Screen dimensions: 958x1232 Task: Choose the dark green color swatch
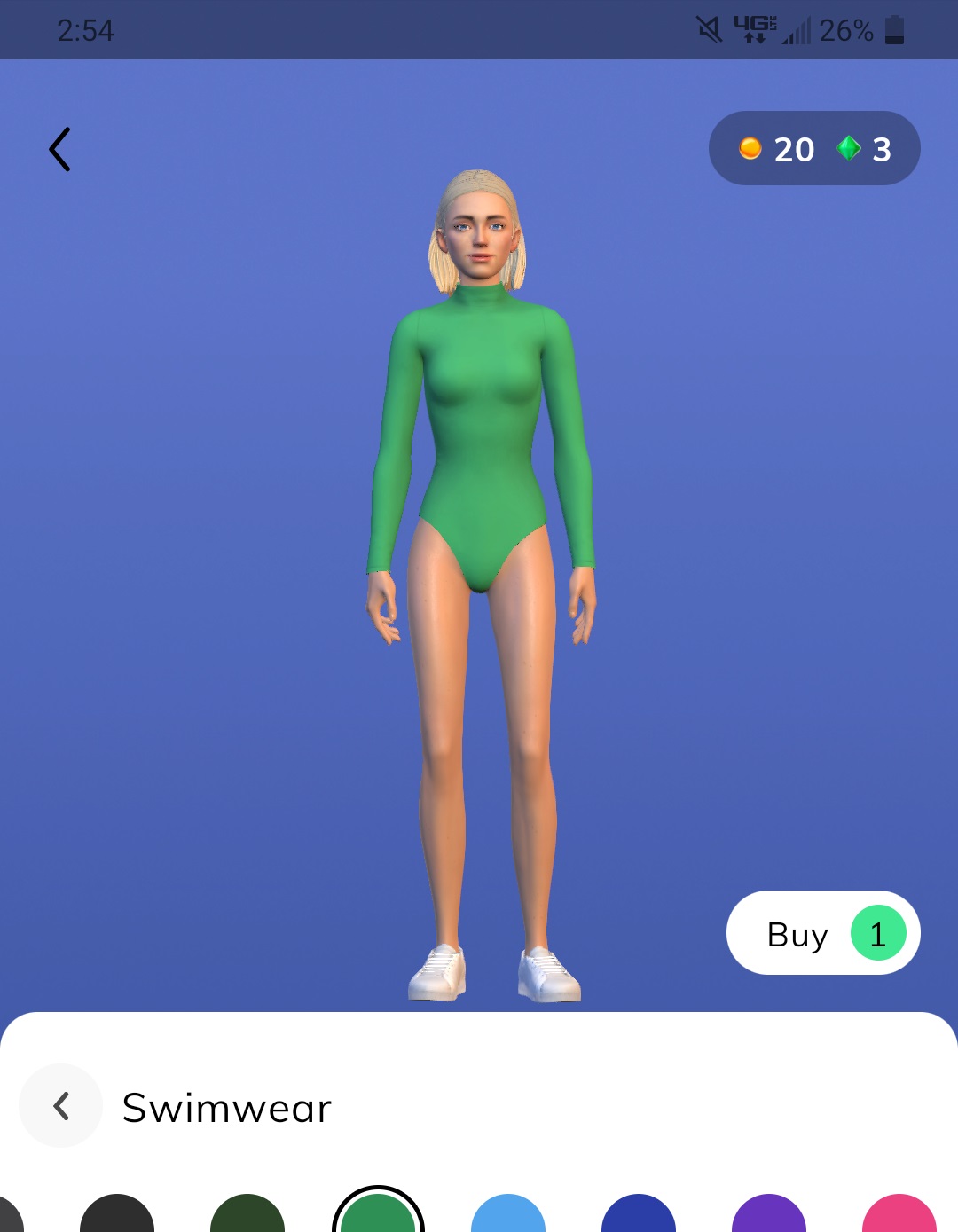pyautogui.click(x=247, y=1217)
